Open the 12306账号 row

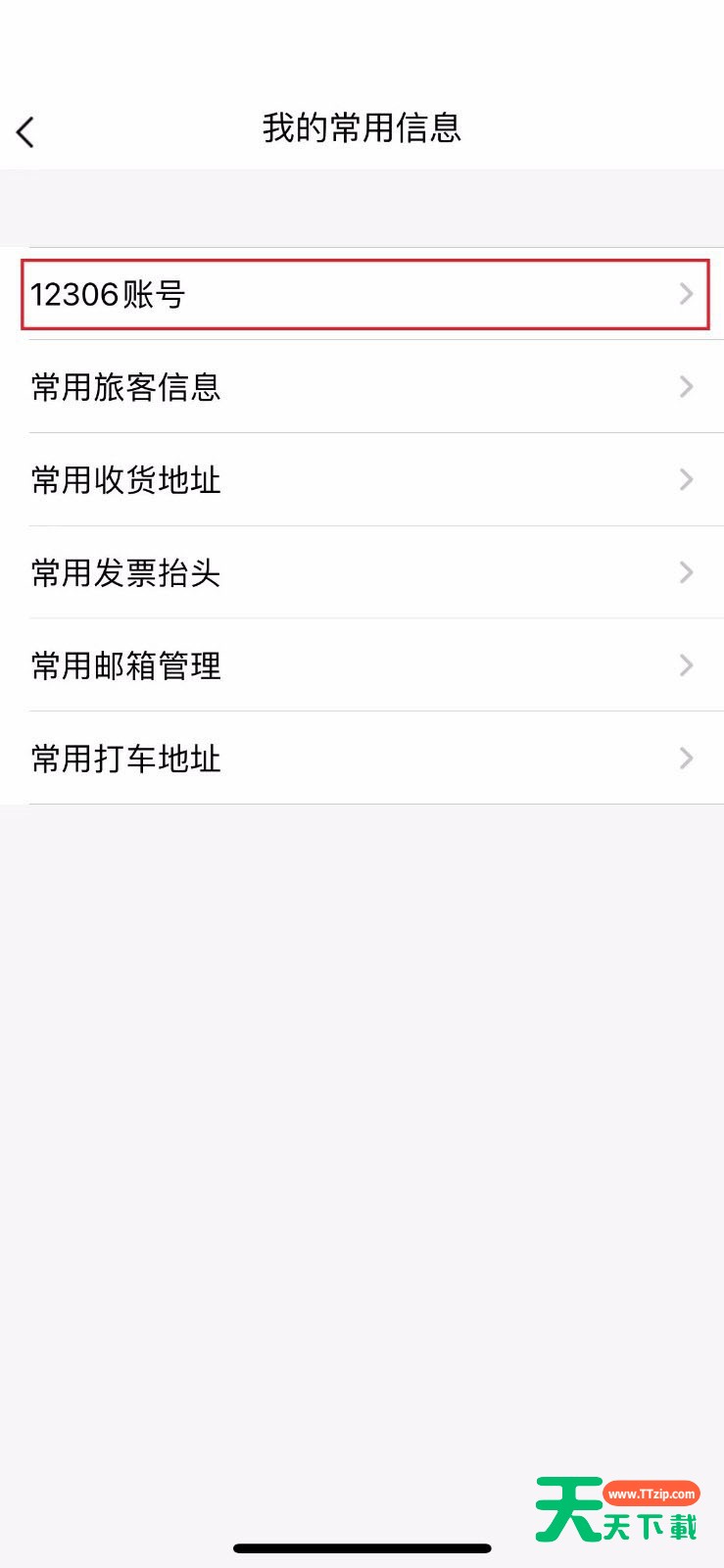362,294
